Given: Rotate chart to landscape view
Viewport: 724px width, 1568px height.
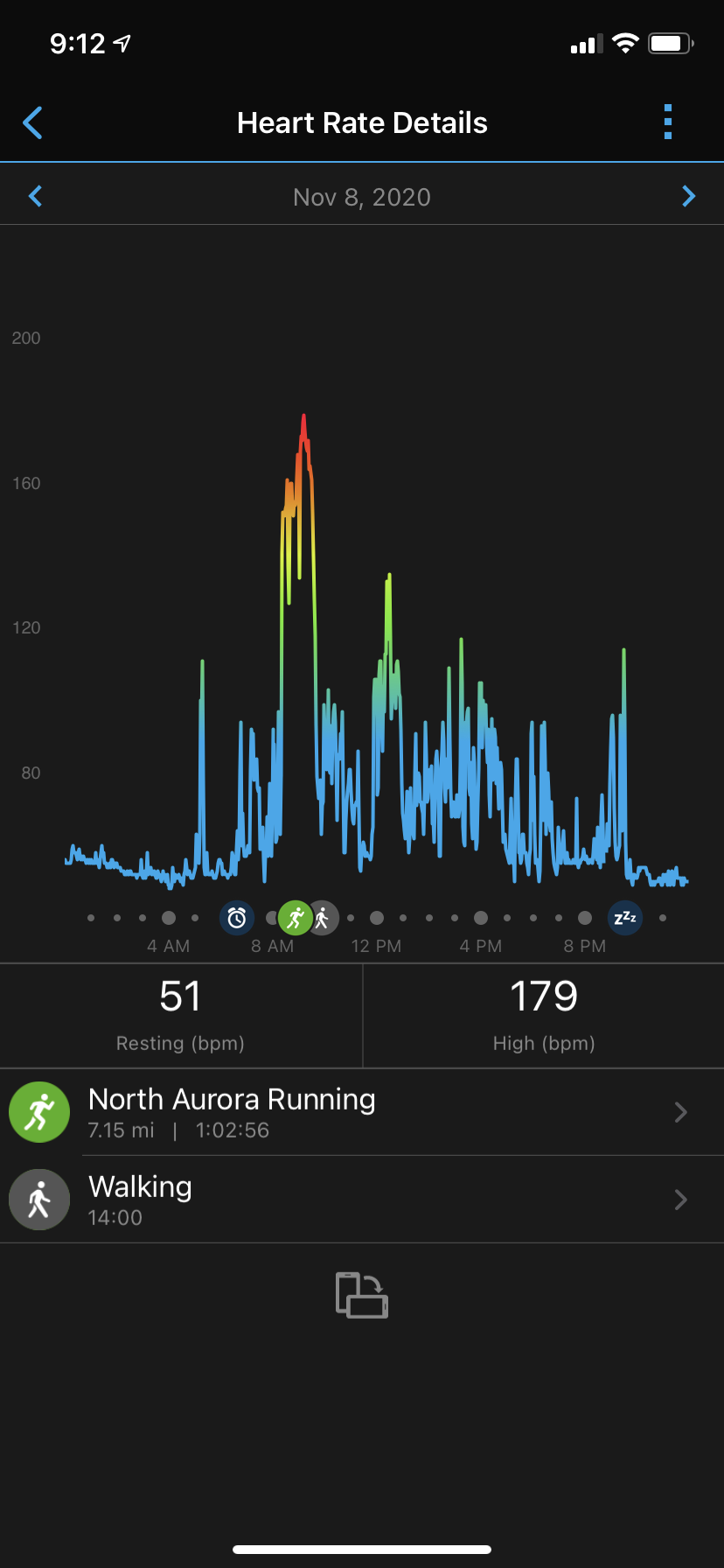Looking at the screenshot, I should point(362,1295).
